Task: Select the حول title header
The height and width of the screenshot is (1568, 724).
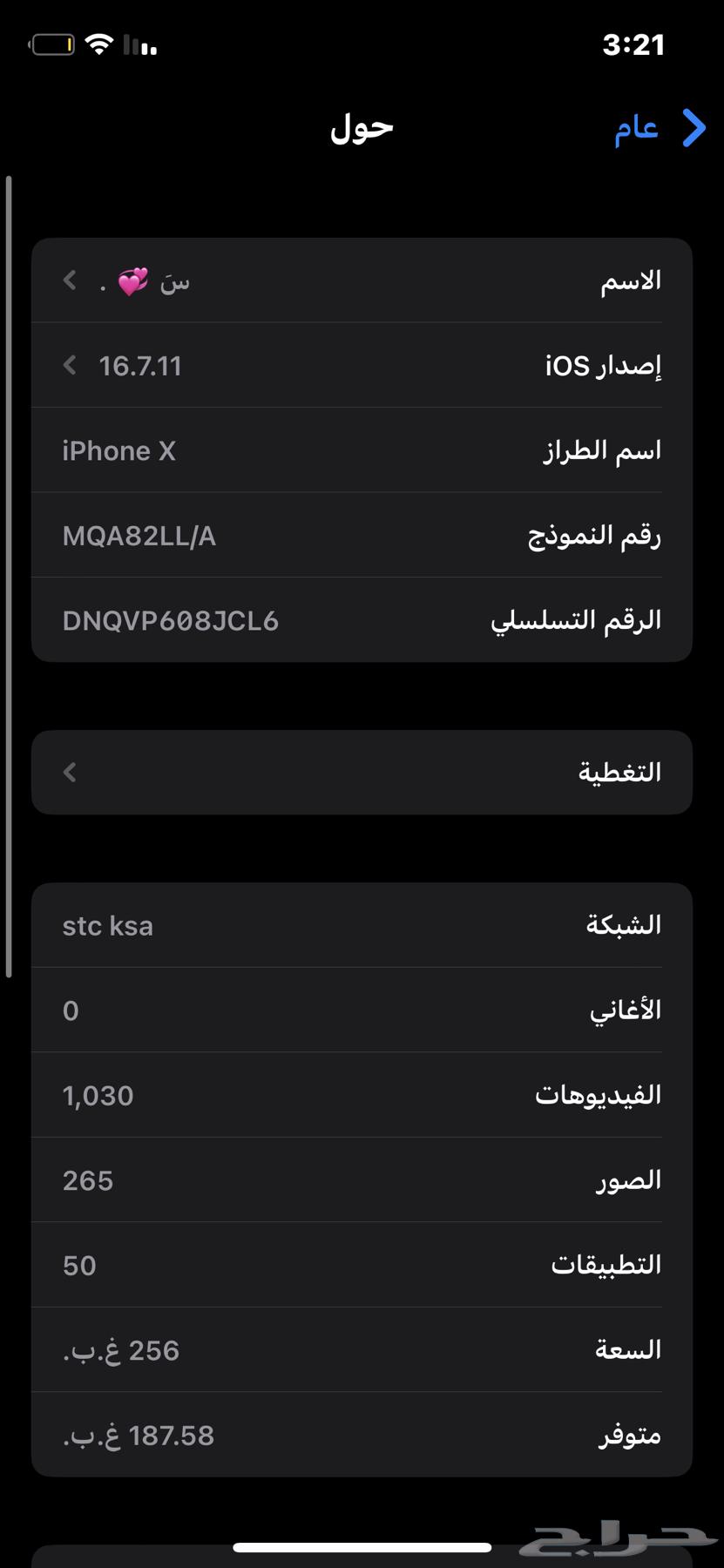Action: [361, 128]
